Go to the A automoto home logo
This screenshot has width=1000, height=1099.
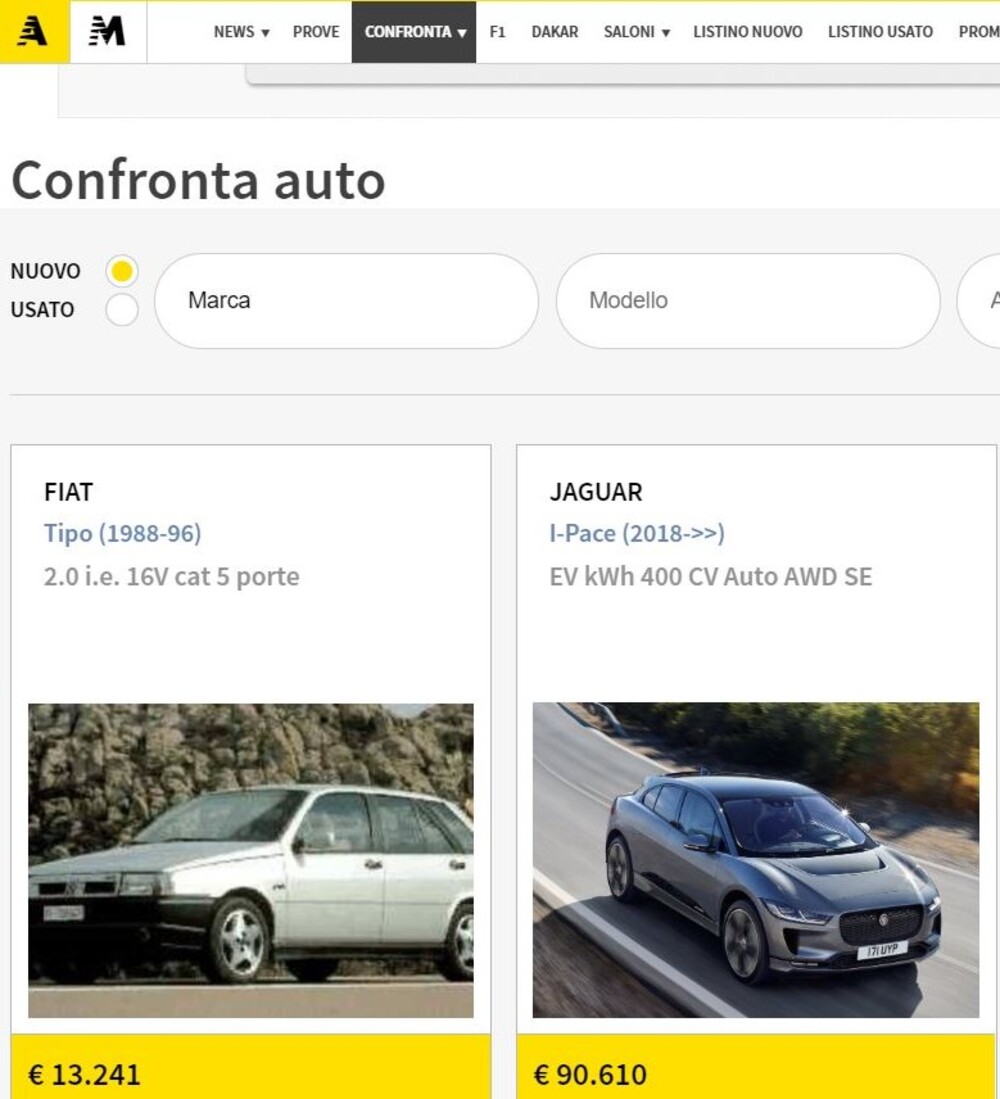click(33, 32)
